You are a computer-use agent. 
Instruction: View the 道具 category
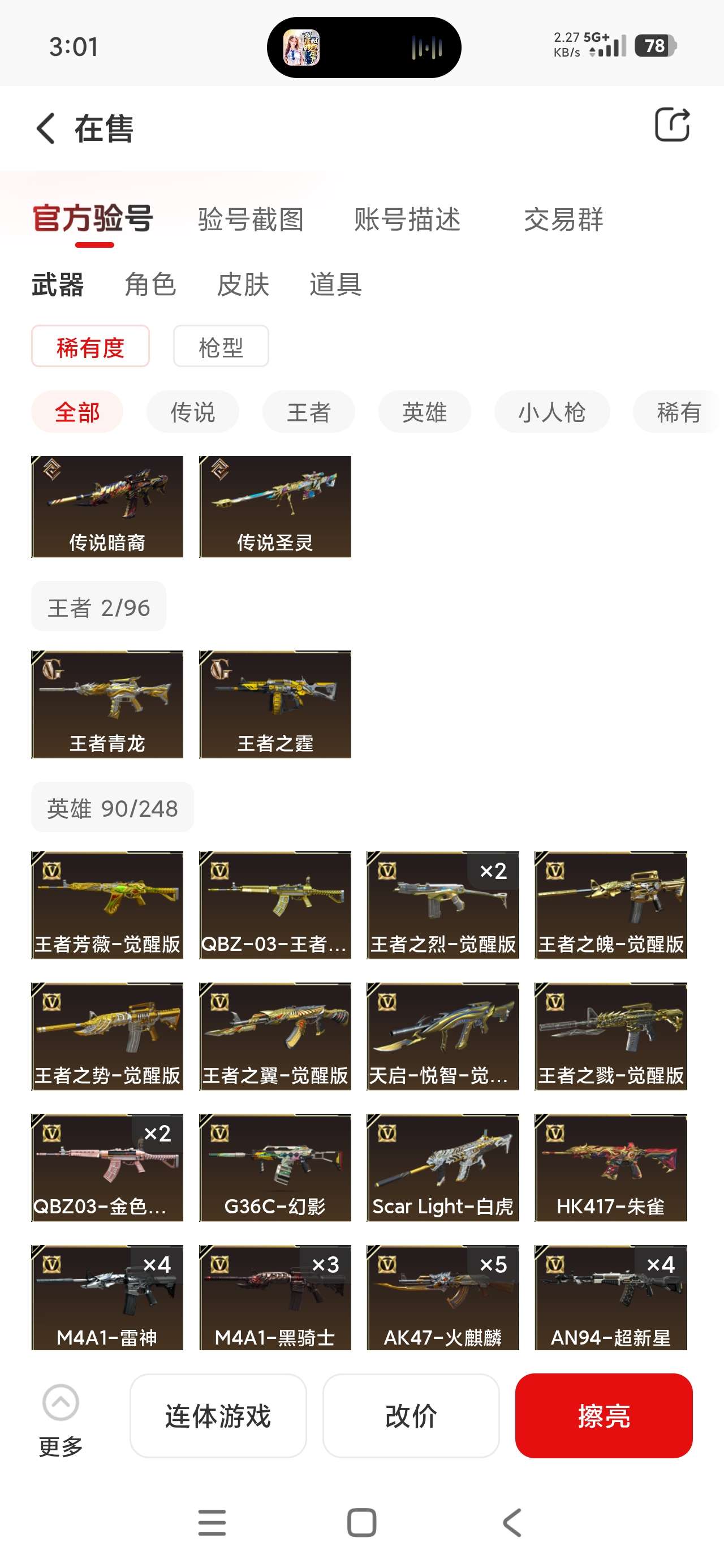tap(335, 285)
